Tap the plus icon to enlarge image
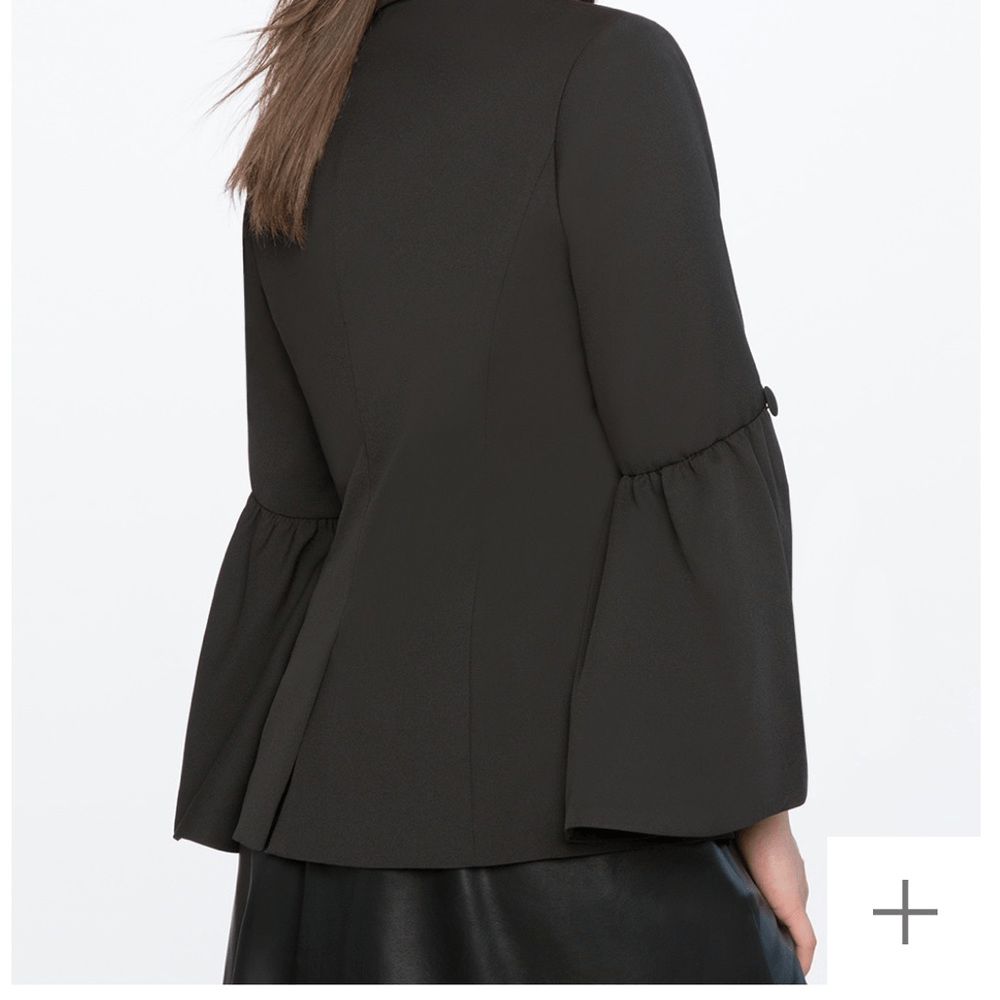 [x=904, y=911]
